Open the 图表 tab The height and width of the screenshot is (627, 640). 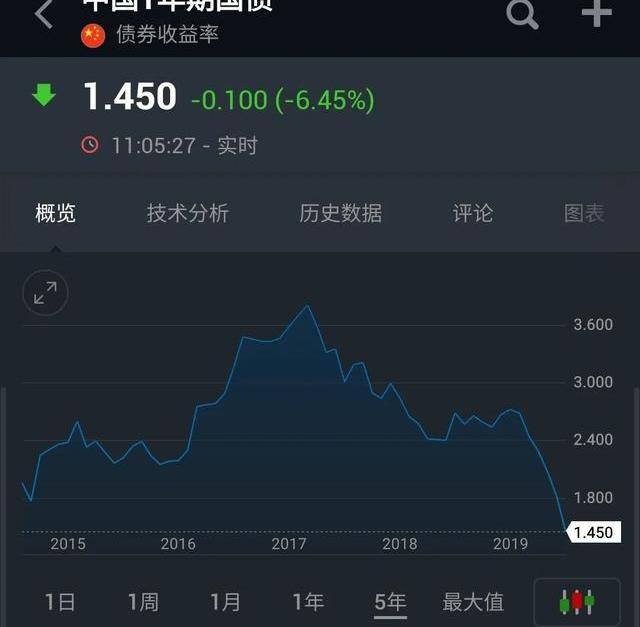(584, 213)
